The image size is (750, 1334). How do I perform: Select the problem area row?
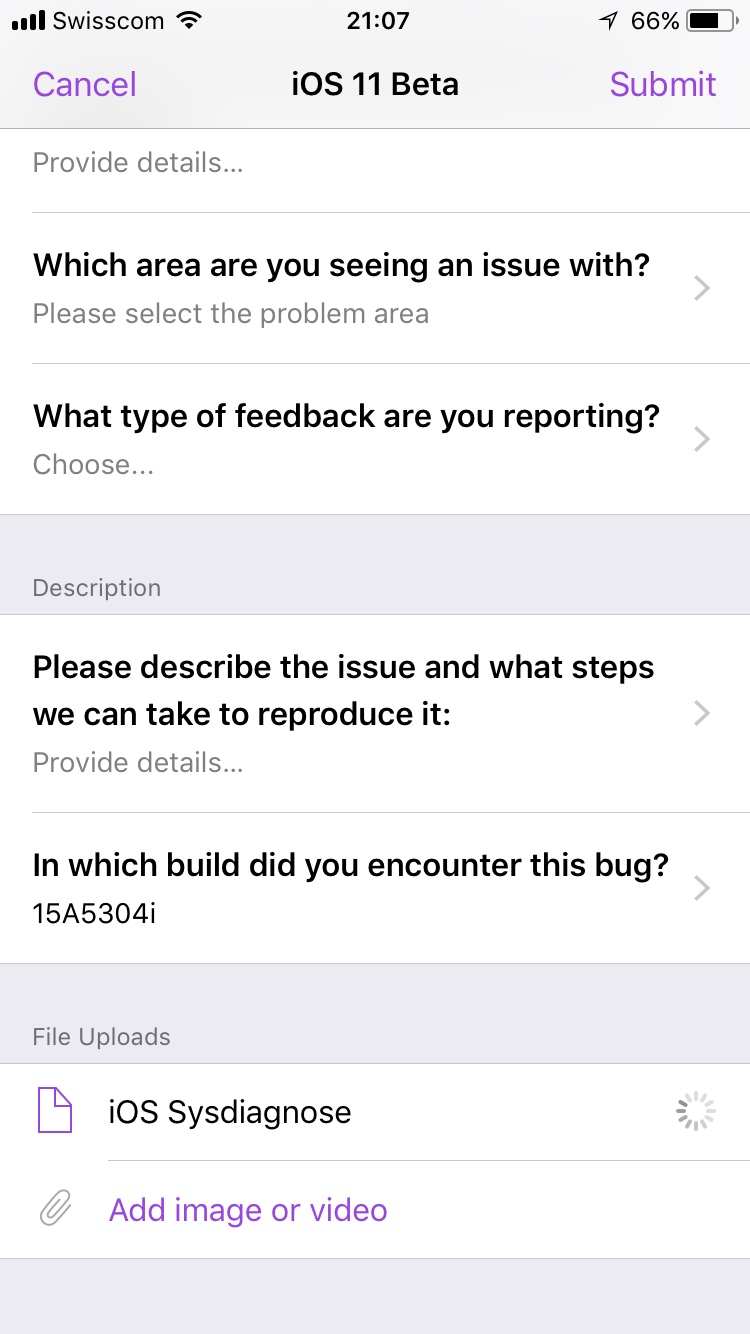tap(375, 288)
